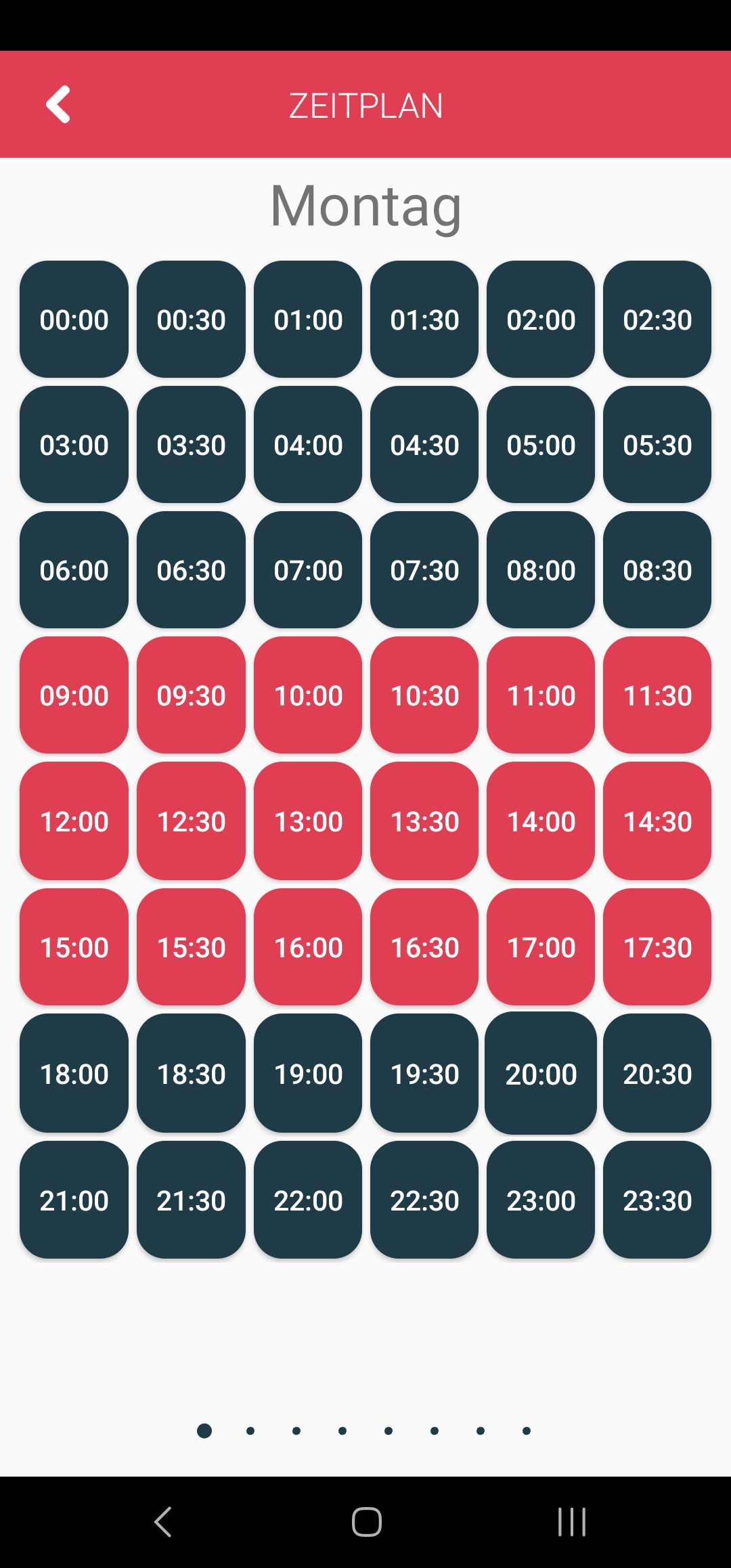Enable the 04:00 slot

308,444
